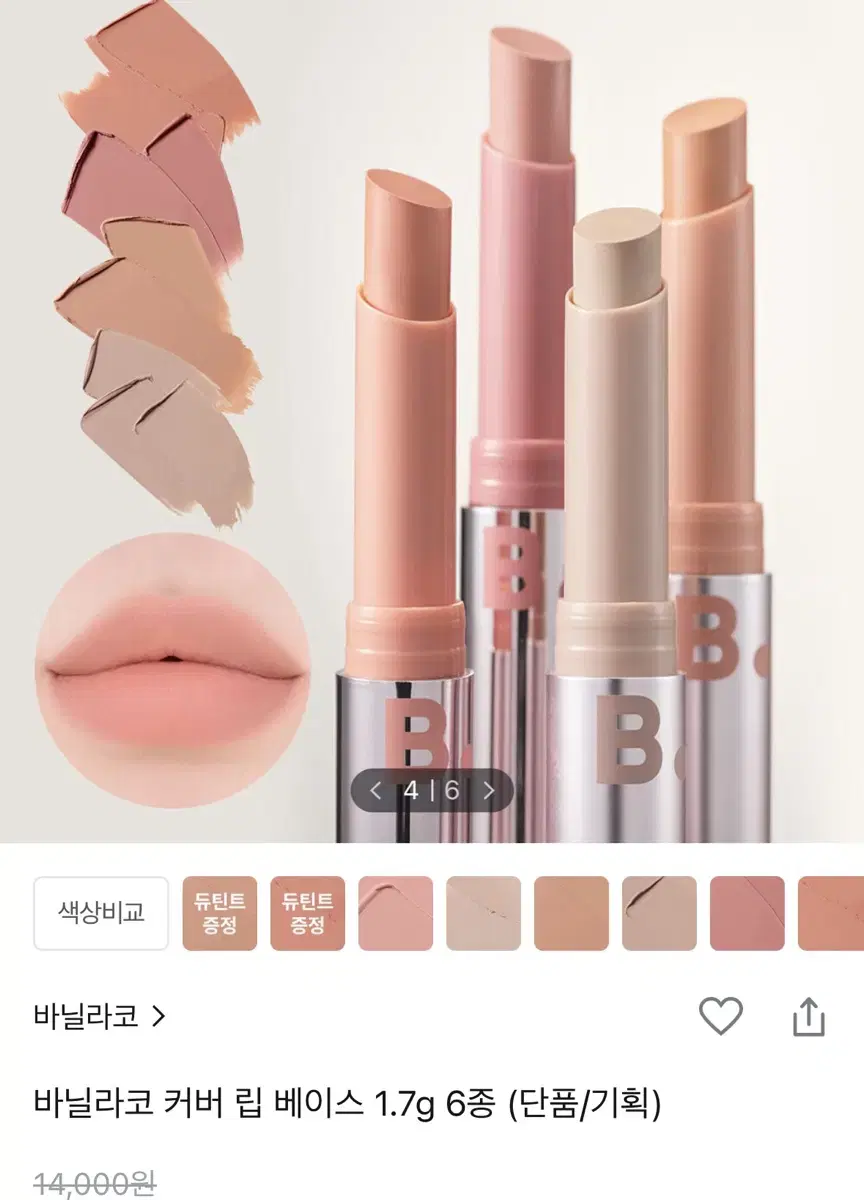Open the second 듀틴트 증정 option swatch
This screenshot has width=864, height=1200.
(x=308, y=911)
